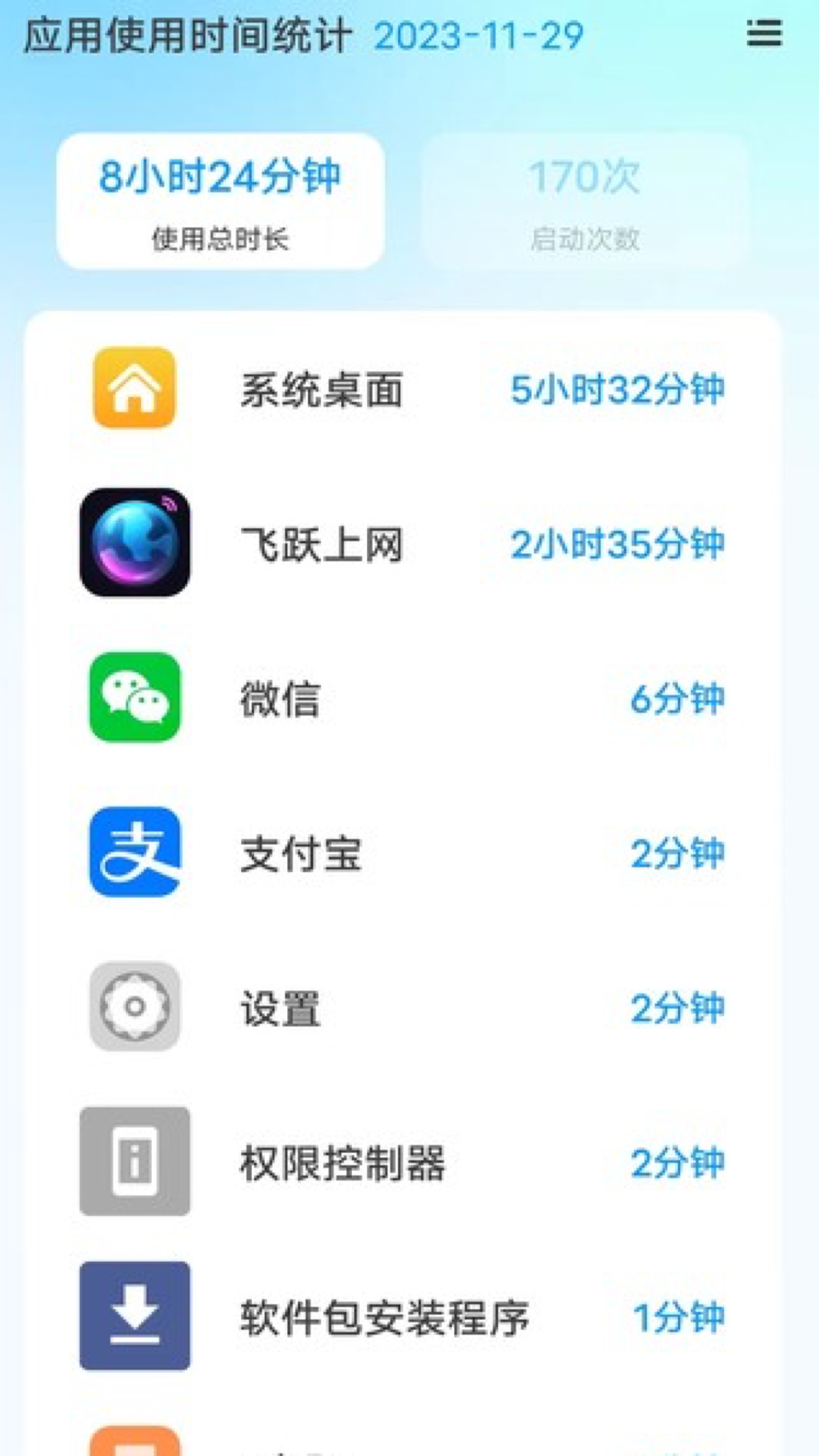The height and width of the screenshot is (1456, 819).
Task: Select the 权限控制器 permission controller icon
Action: click(x=134, y=1163)
